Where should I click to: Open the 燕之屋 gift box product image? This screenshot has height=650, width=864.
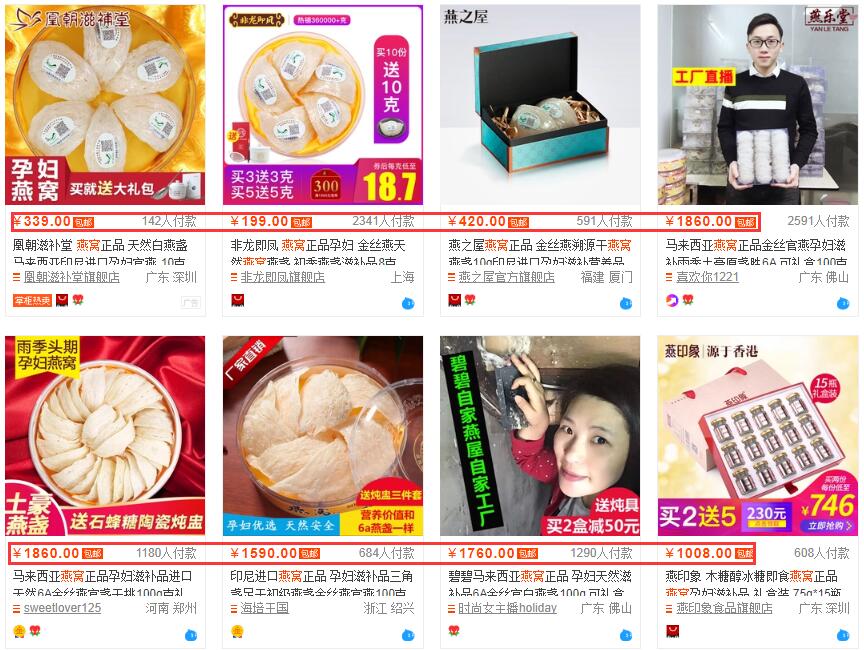pos(540,105)
